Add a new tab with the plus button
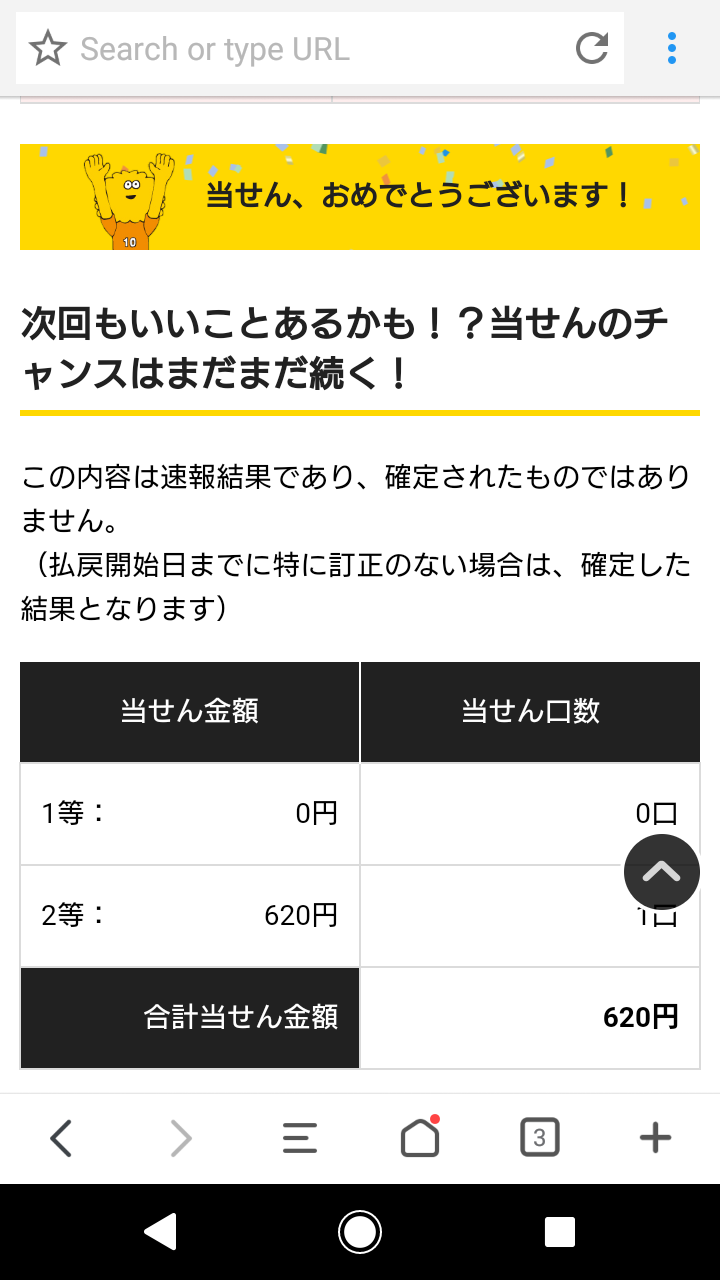The width and height of the screenshot is (720, 1280). (655, 1138)
